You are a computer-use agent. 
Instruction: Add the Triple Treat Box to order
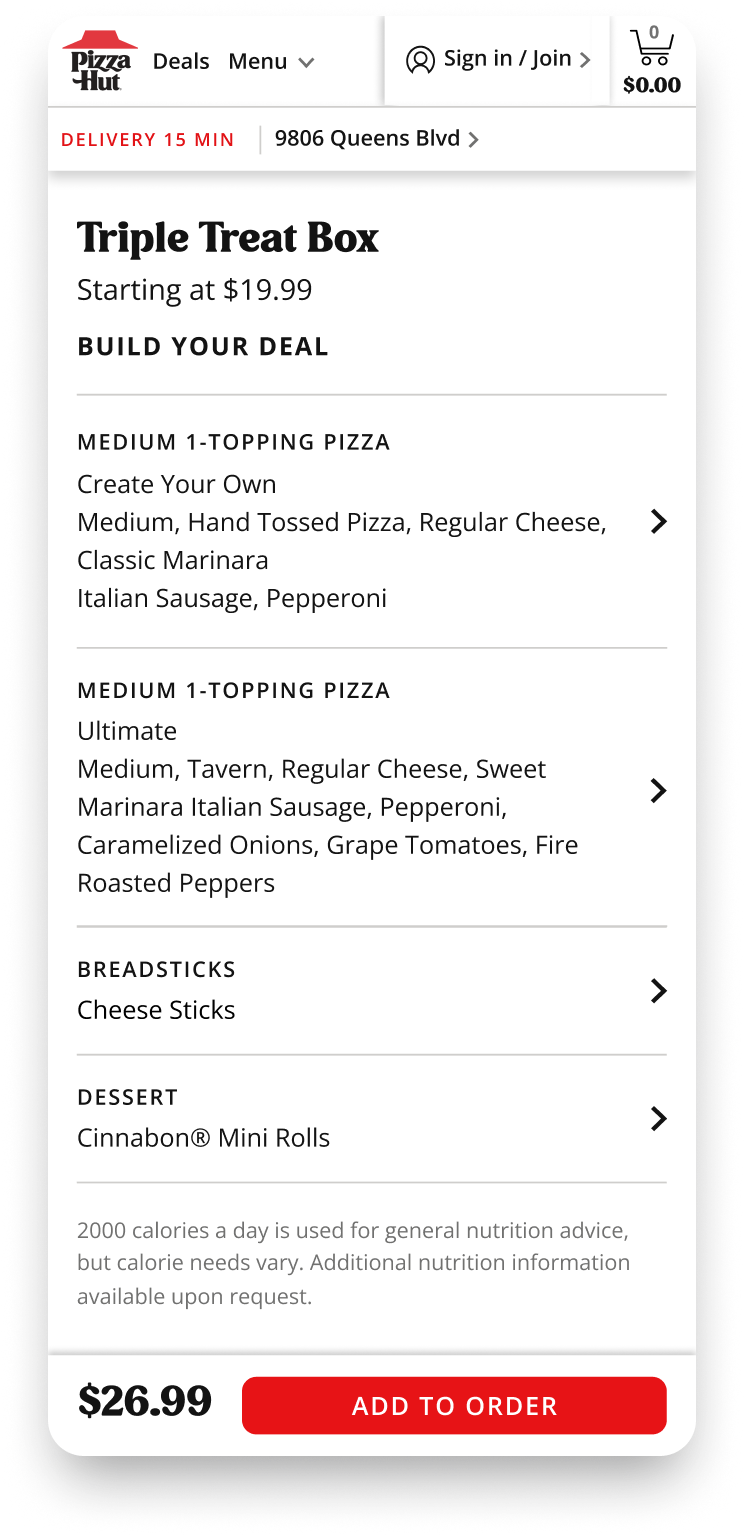coord(454,1406)
